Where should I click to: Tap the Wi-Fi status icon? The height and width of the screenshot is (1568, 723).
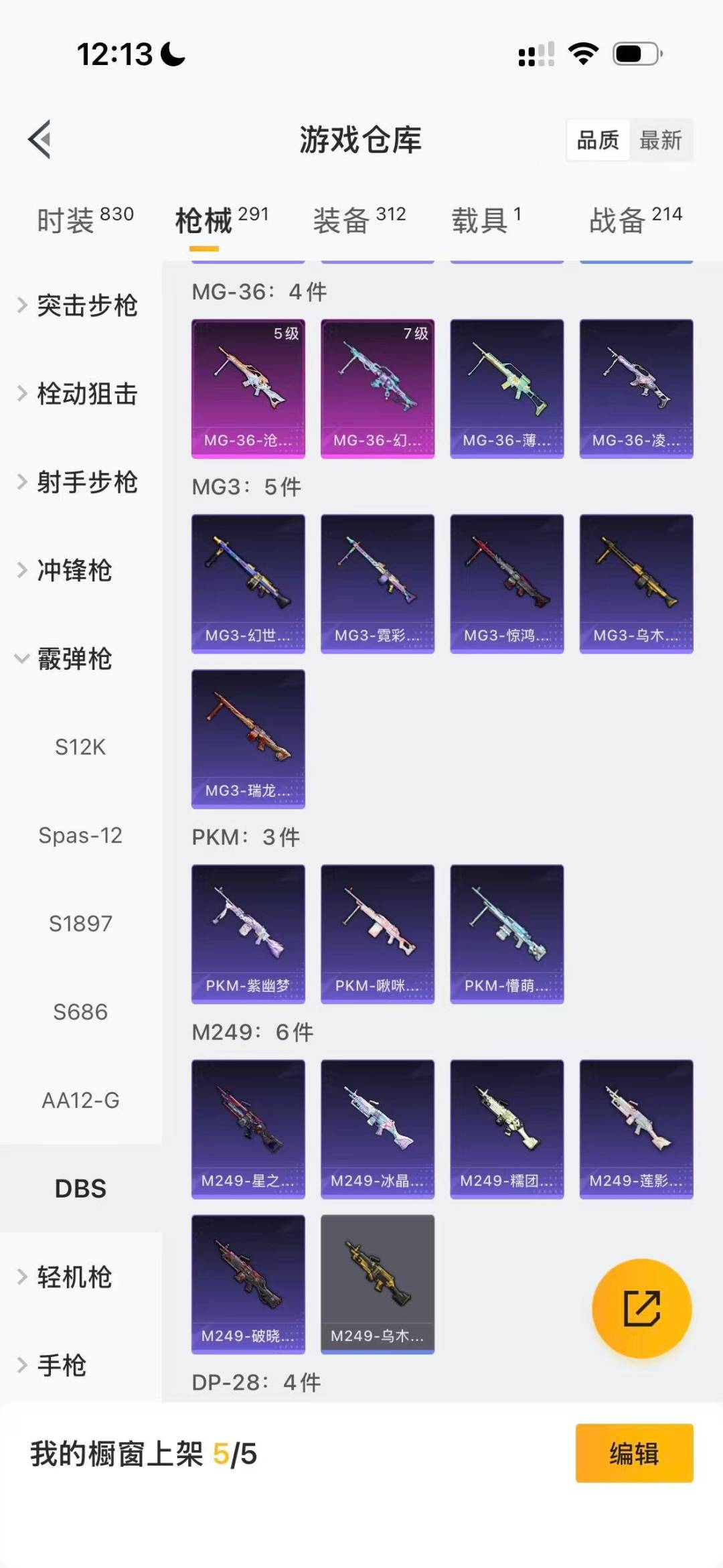(582, 54)
